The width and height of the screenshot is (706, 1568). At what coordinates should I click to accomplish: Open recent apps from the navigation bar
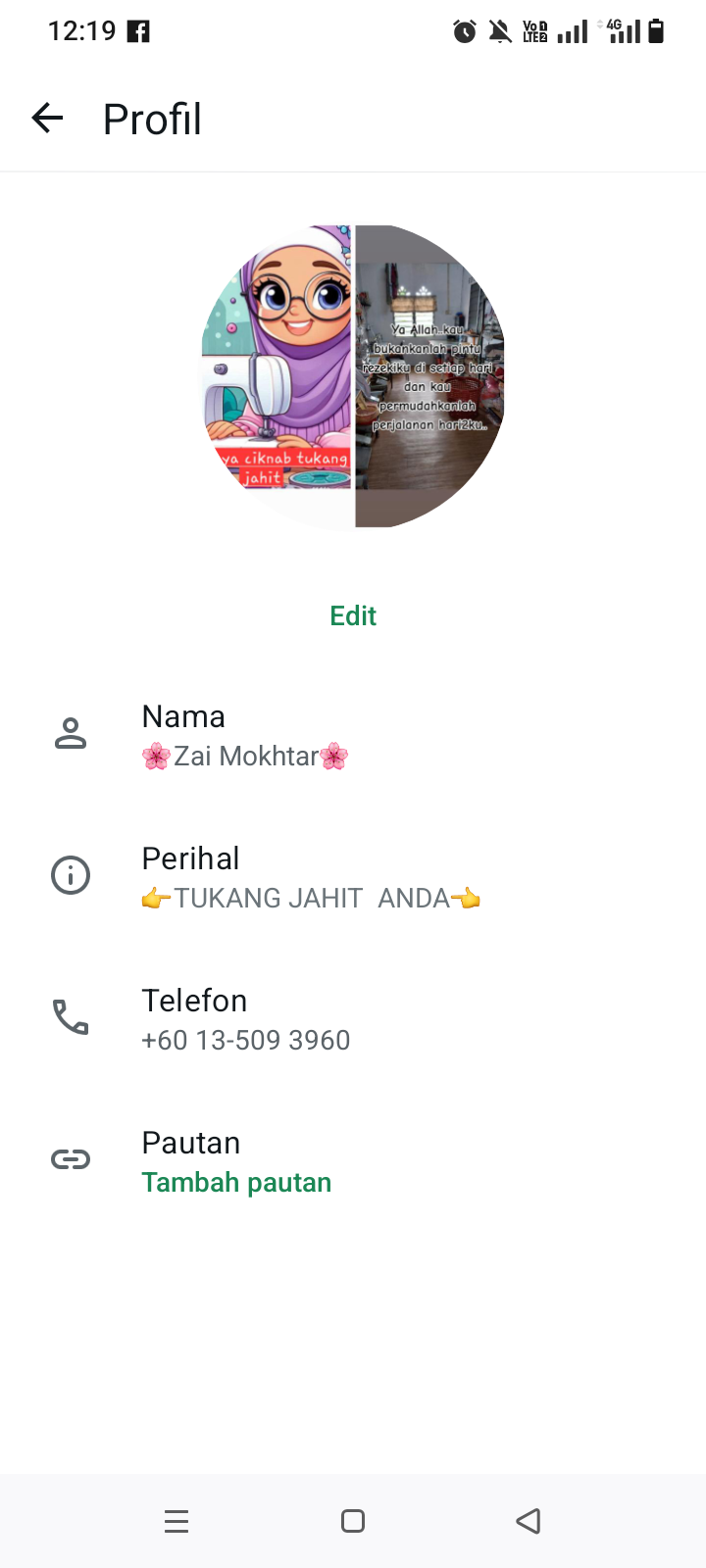pyautogui.click(x=176, y=1521)
